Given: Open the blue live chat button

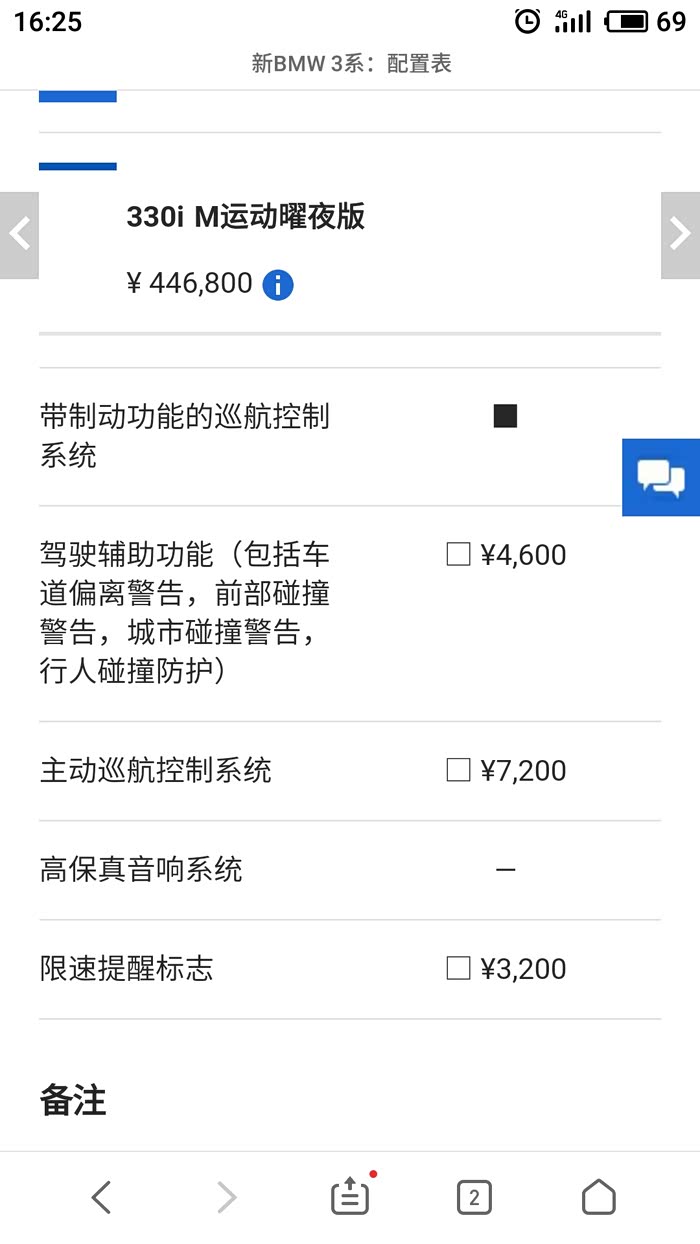Looking at the screenshot, I should point(661,477).
